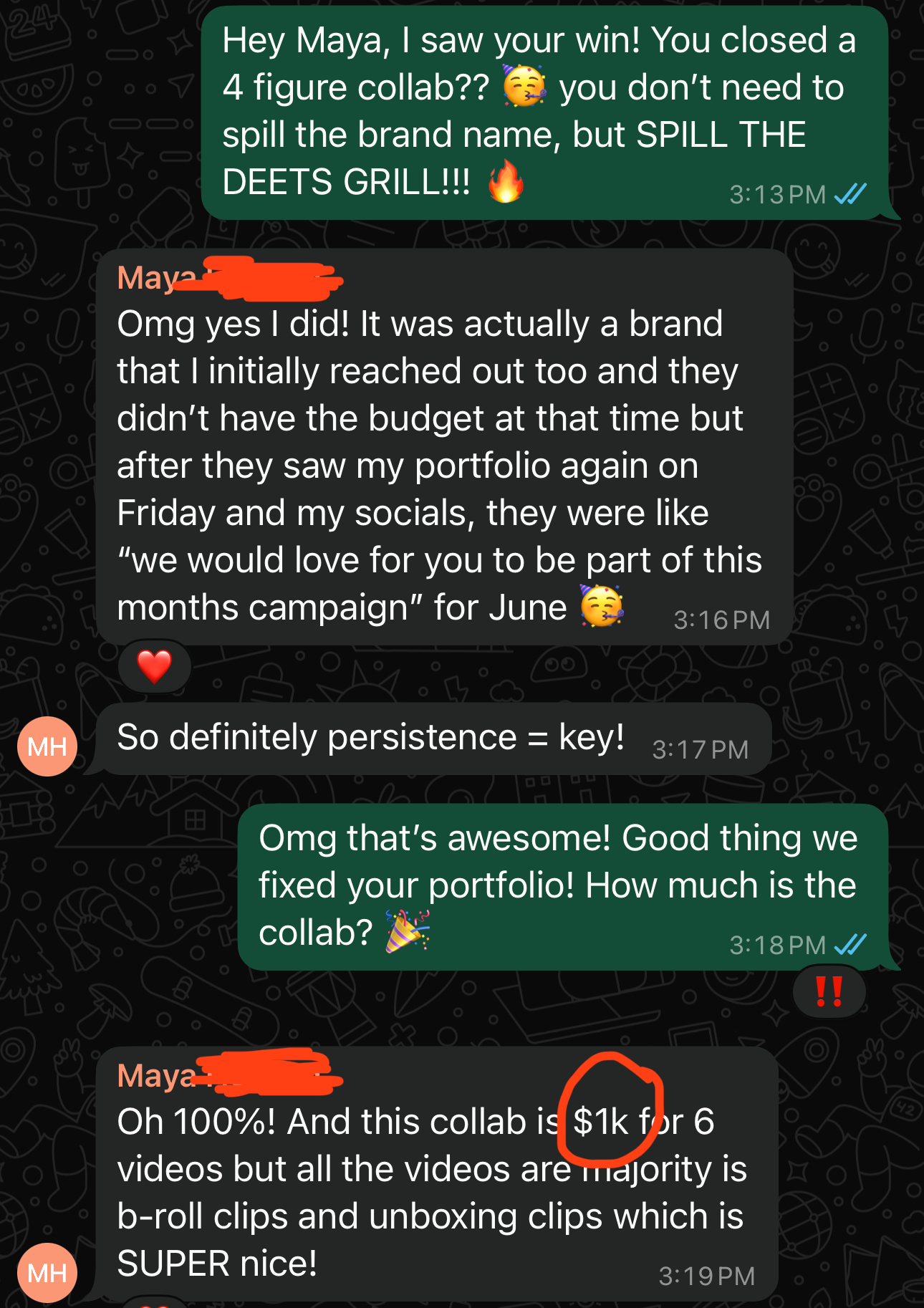Open the double exclamation reaction on collab question

tap(829, 992)
